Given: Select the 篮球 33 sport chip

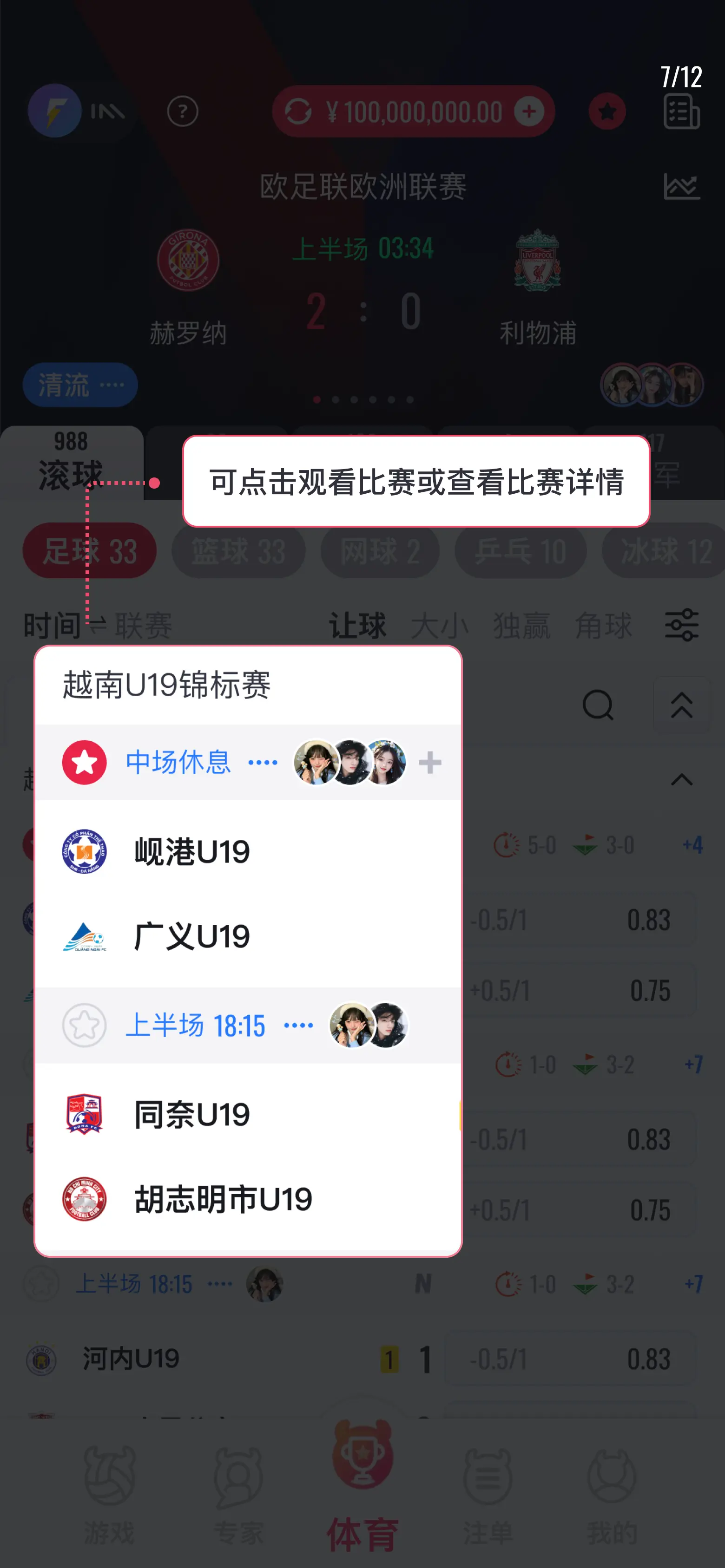Looking at the screenshot, I should [238, 551].
